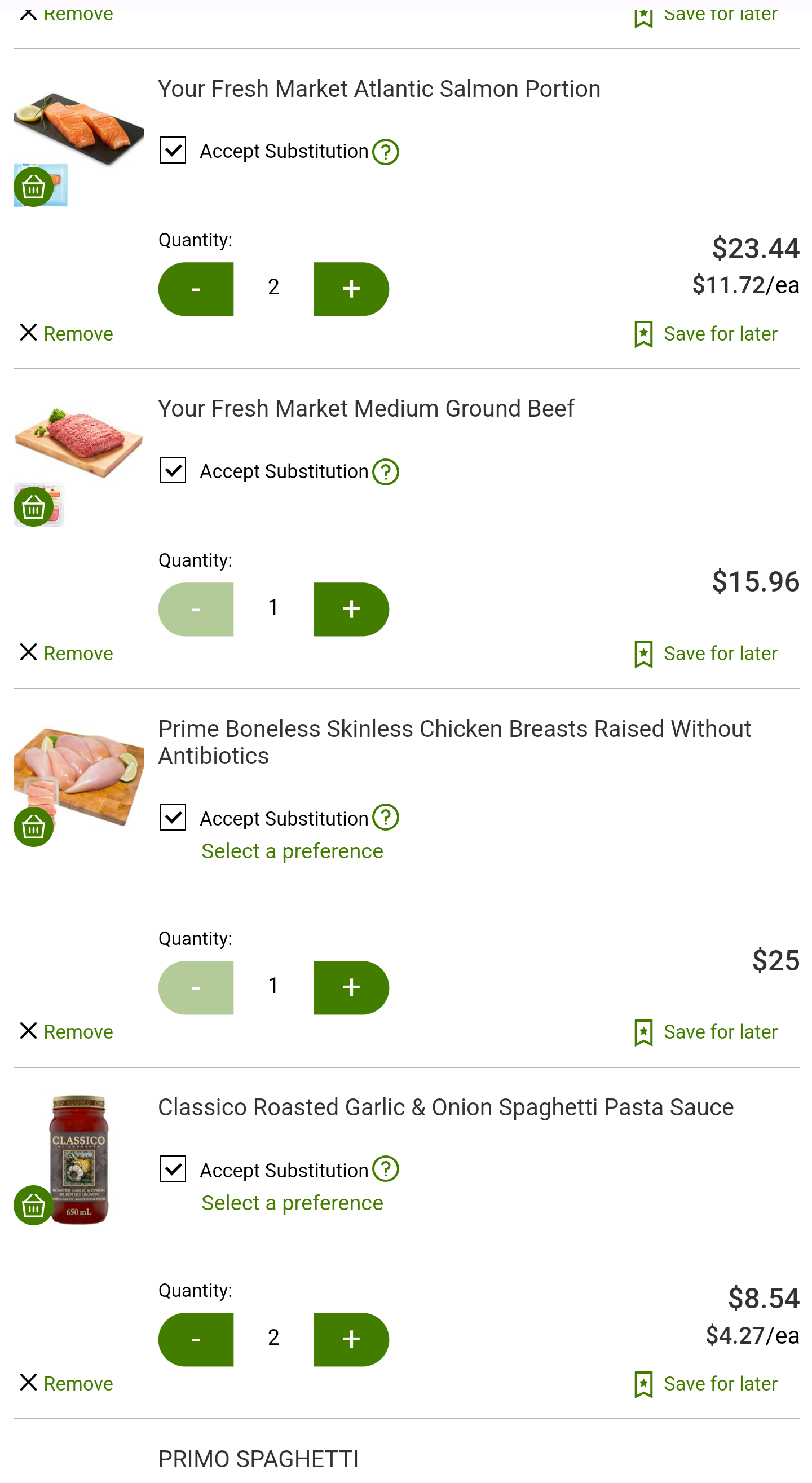The height and width of the screenshot is (1483, 812).
Task: Select a preference for Chicken Breasts substitution
Action: [x=292, y=851]
